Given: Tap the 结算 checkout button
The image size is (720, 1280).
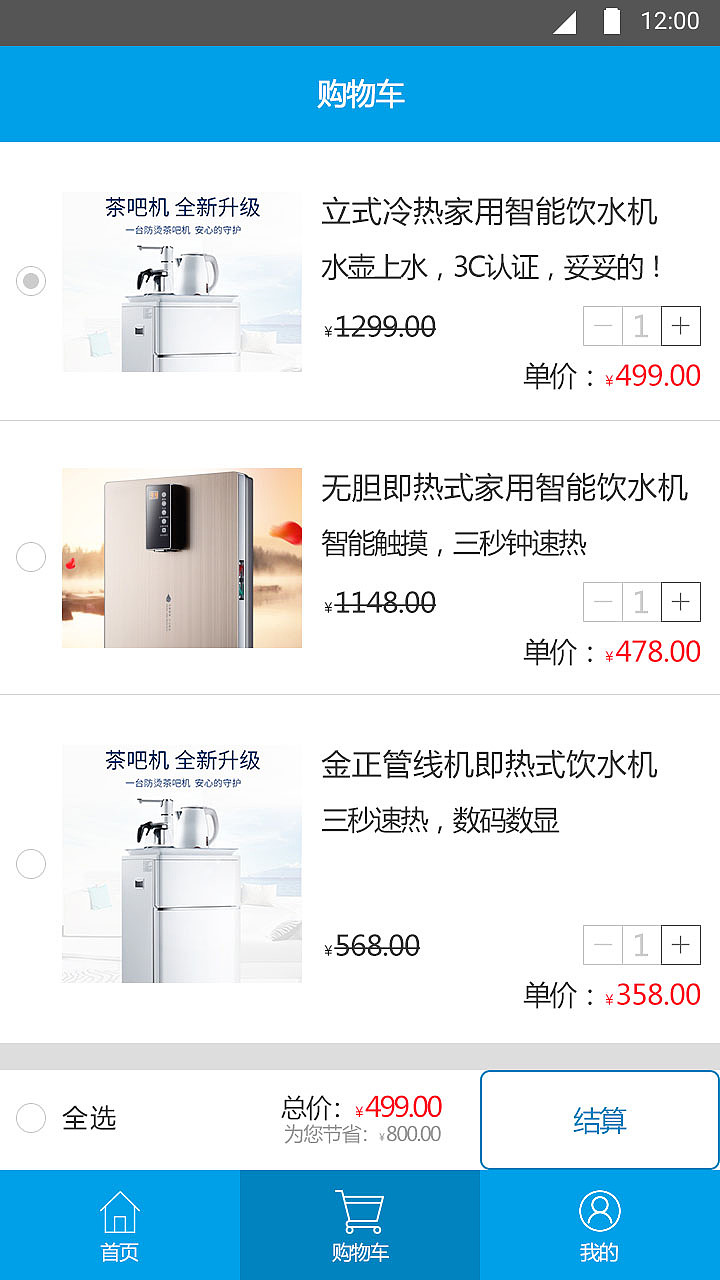Looking at the screenshot, I should coord(599,1120).
